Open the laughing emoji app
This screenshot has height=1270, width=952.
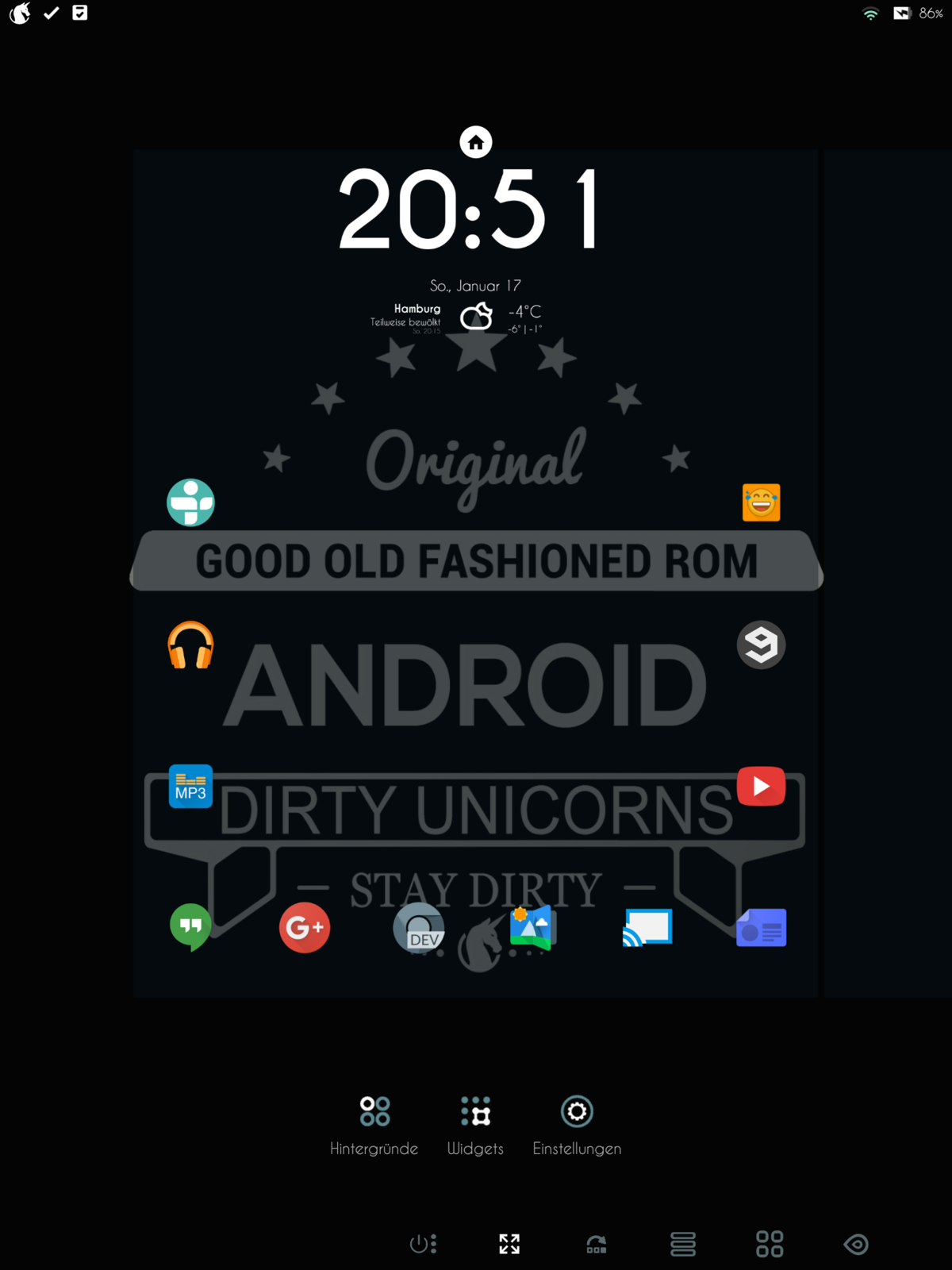[x=761, y=502]
